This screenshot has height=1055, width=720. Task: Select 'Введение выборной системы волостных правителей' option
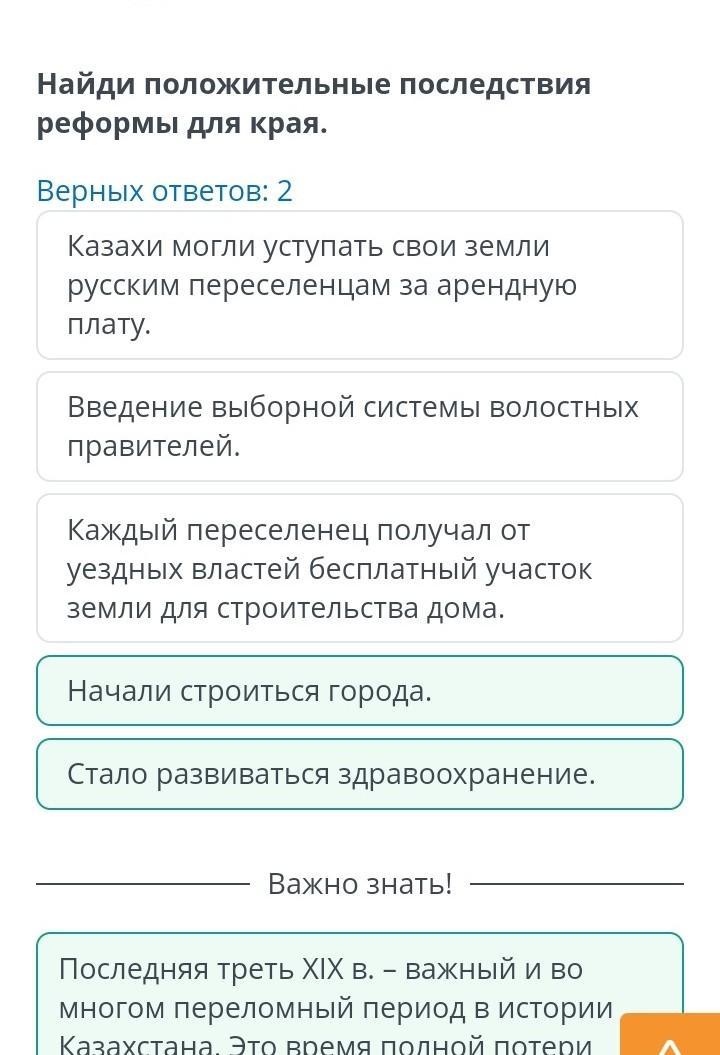tap(360, 427)
